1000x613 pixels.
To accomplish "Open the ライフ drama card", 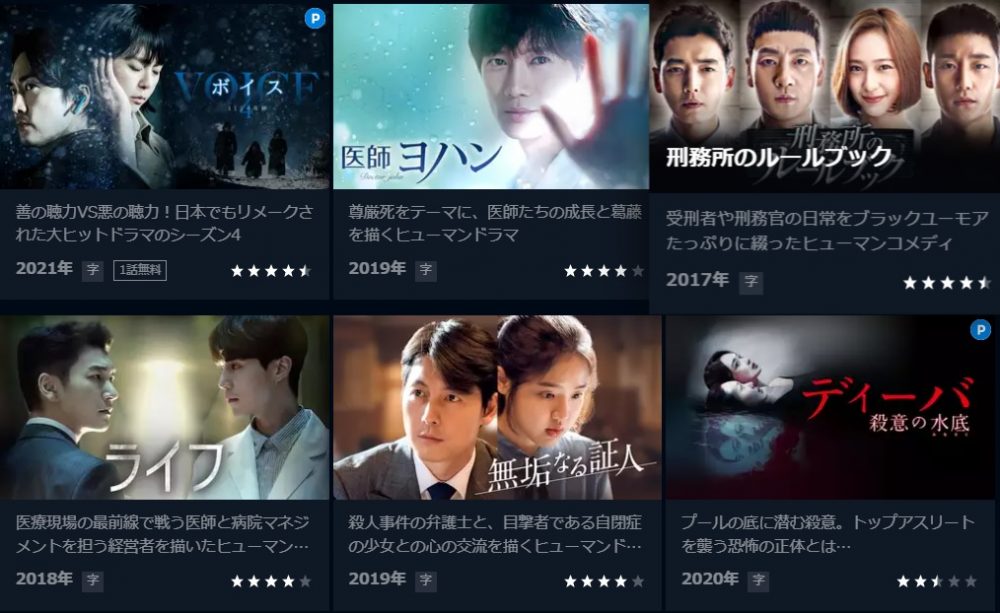I will 164,407.
